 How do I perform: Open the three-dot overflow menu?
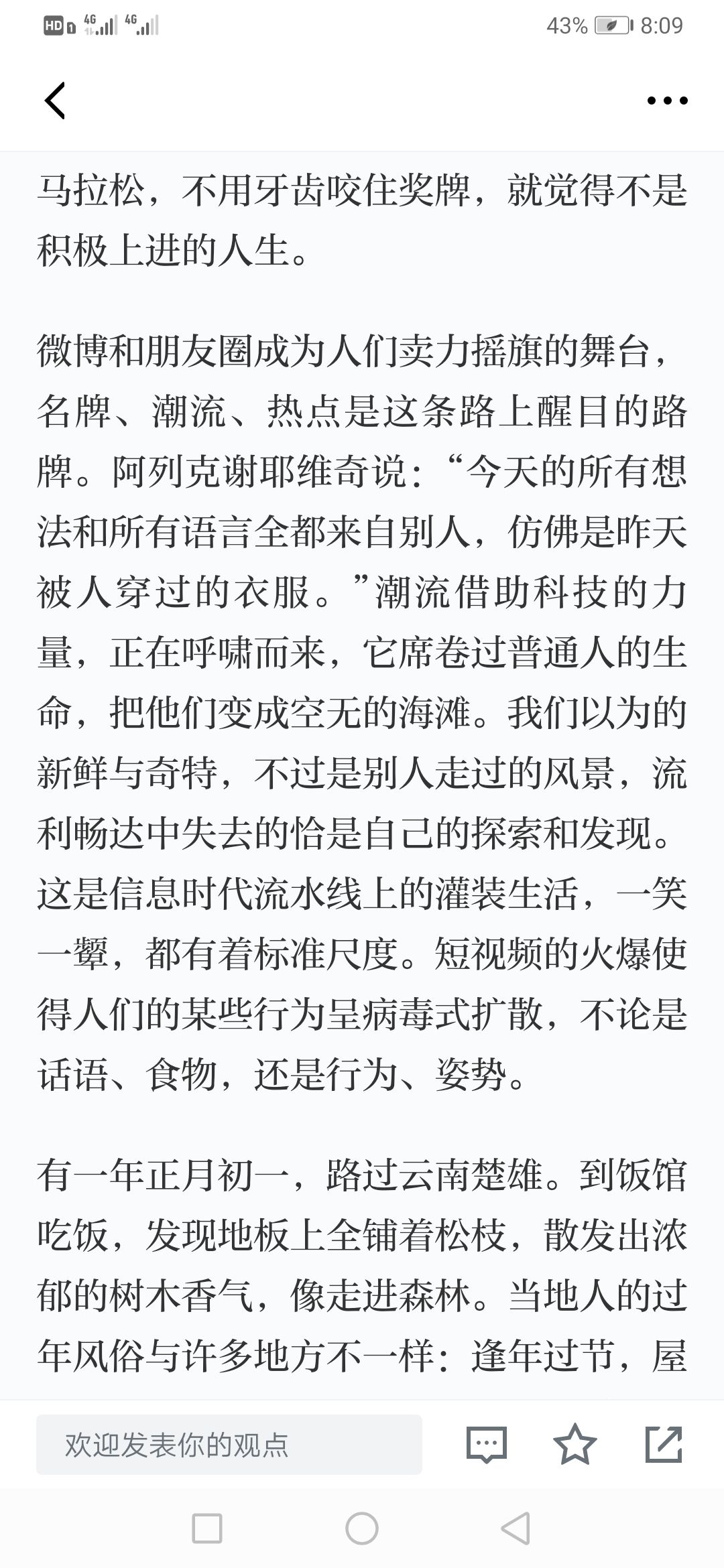tap(667, 101)
